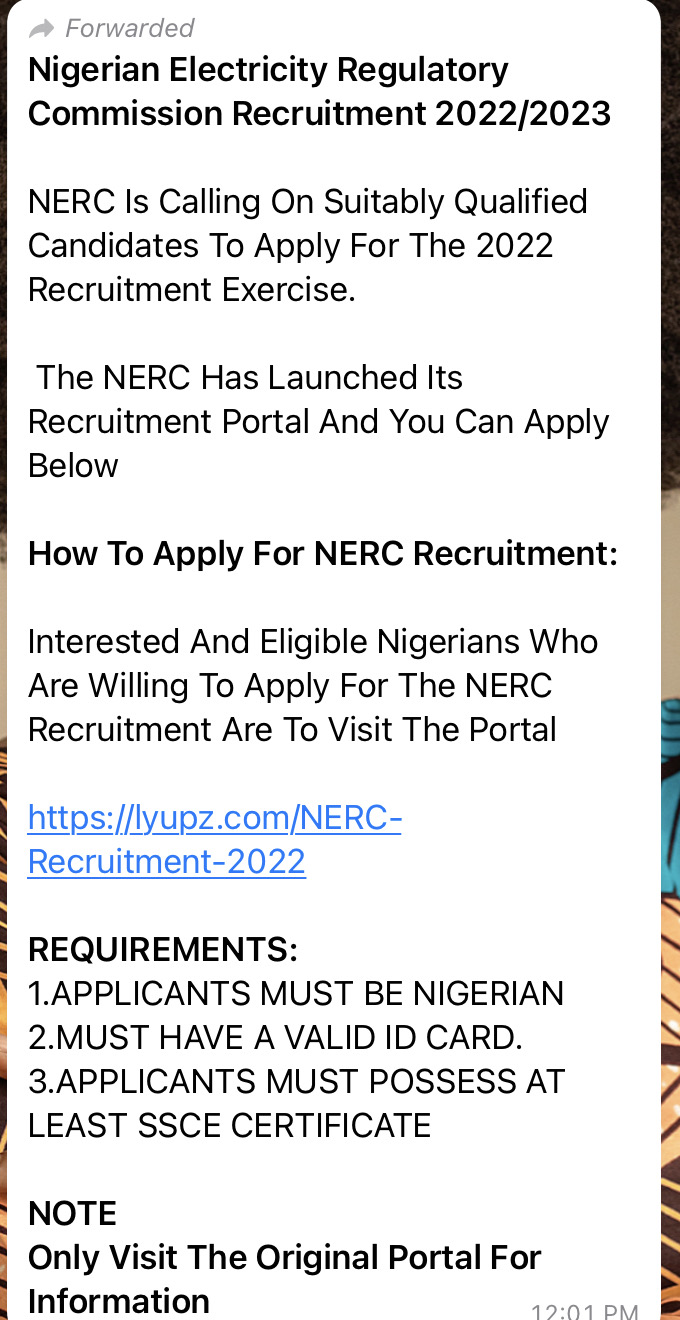Viewport: 680px width, 1320px height.
Task: Open the lyupz.com NERC-Recruitment-2022 link
Action: pos(214,820)
